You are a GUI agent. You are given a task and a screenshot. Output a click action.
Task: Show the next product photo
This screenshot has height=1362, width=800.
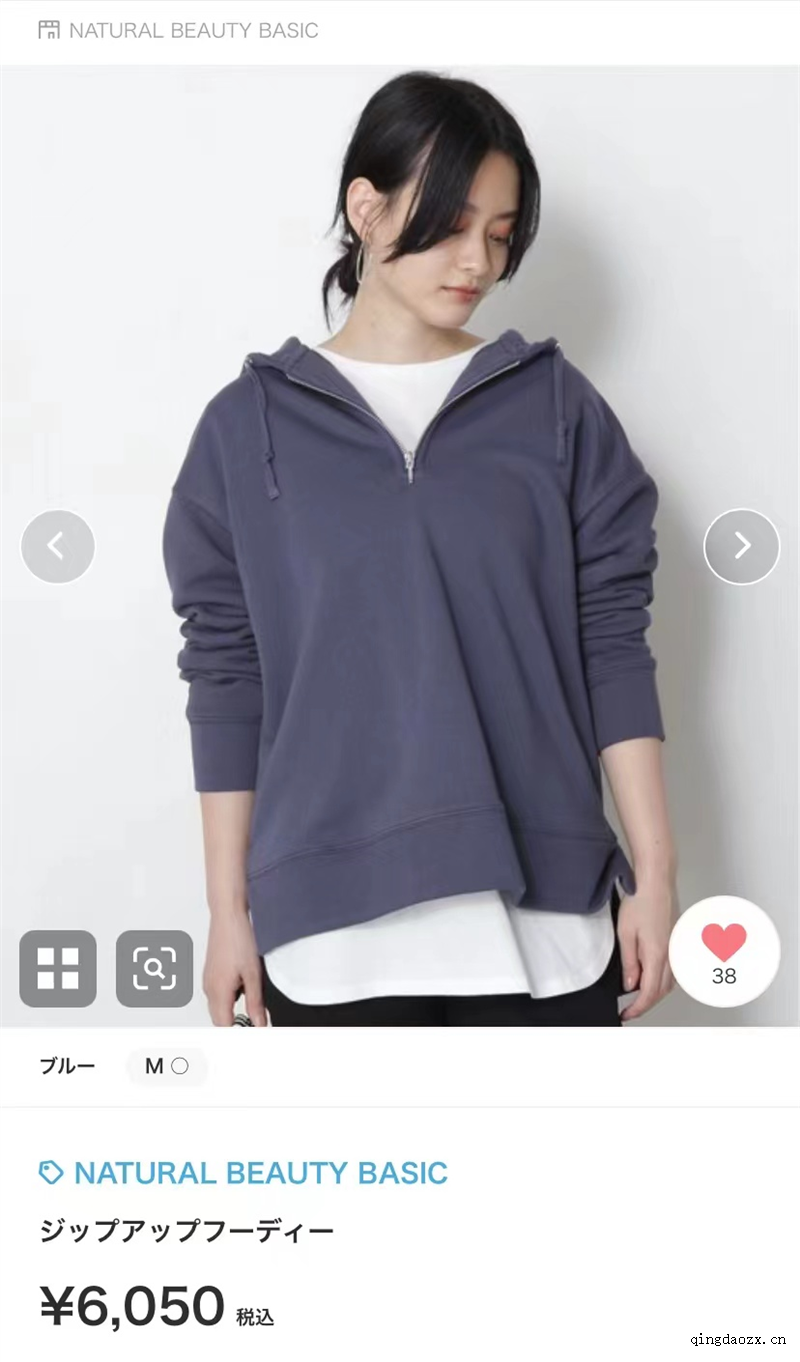pyautogui.click(x=742, y=546)
